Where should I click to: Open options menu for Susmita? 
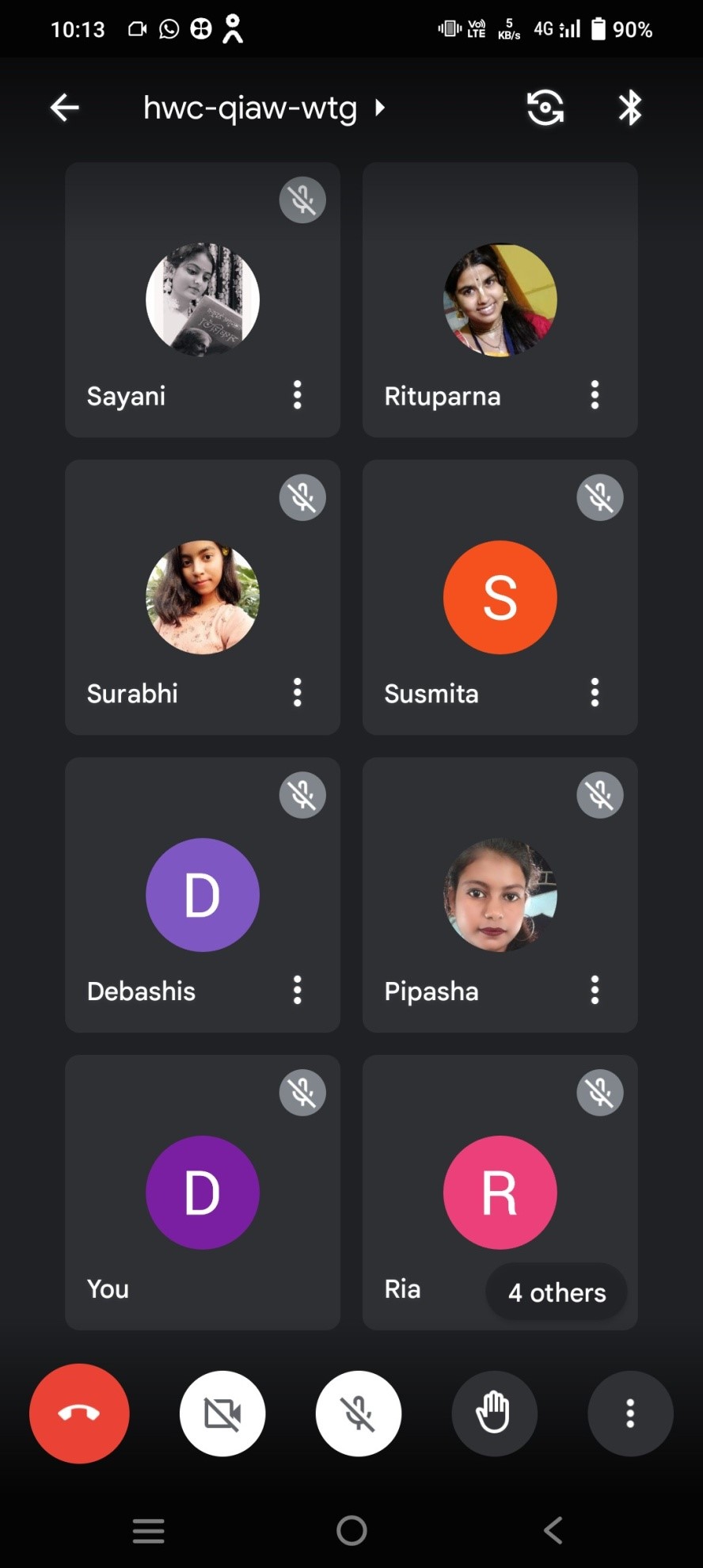(x=595, y=693)
